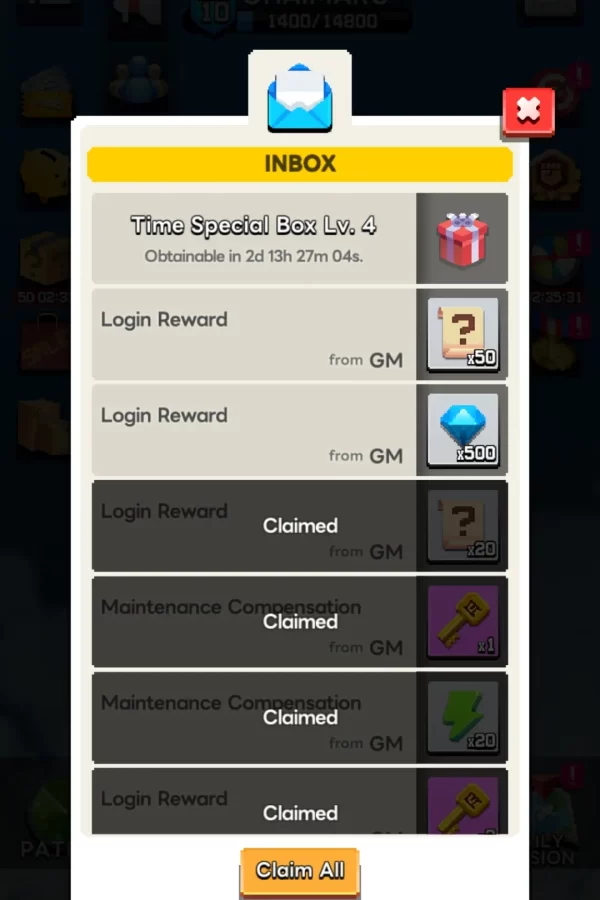Close the inbox popup
The height and width of the screenshot is (900, 600).
pos(528,112)
